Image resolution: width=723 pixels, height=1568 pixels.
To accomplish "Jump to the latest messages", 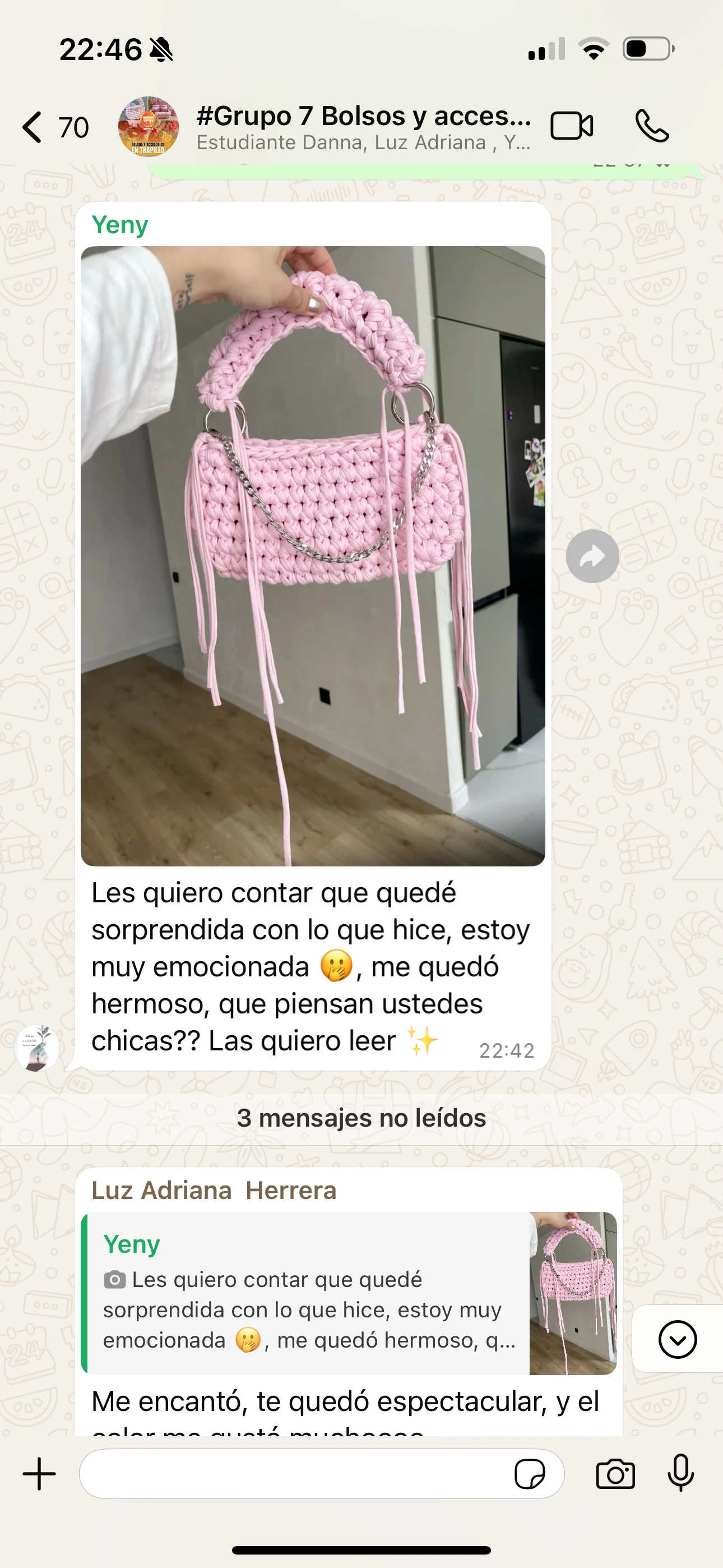I will coord(676,1339).
